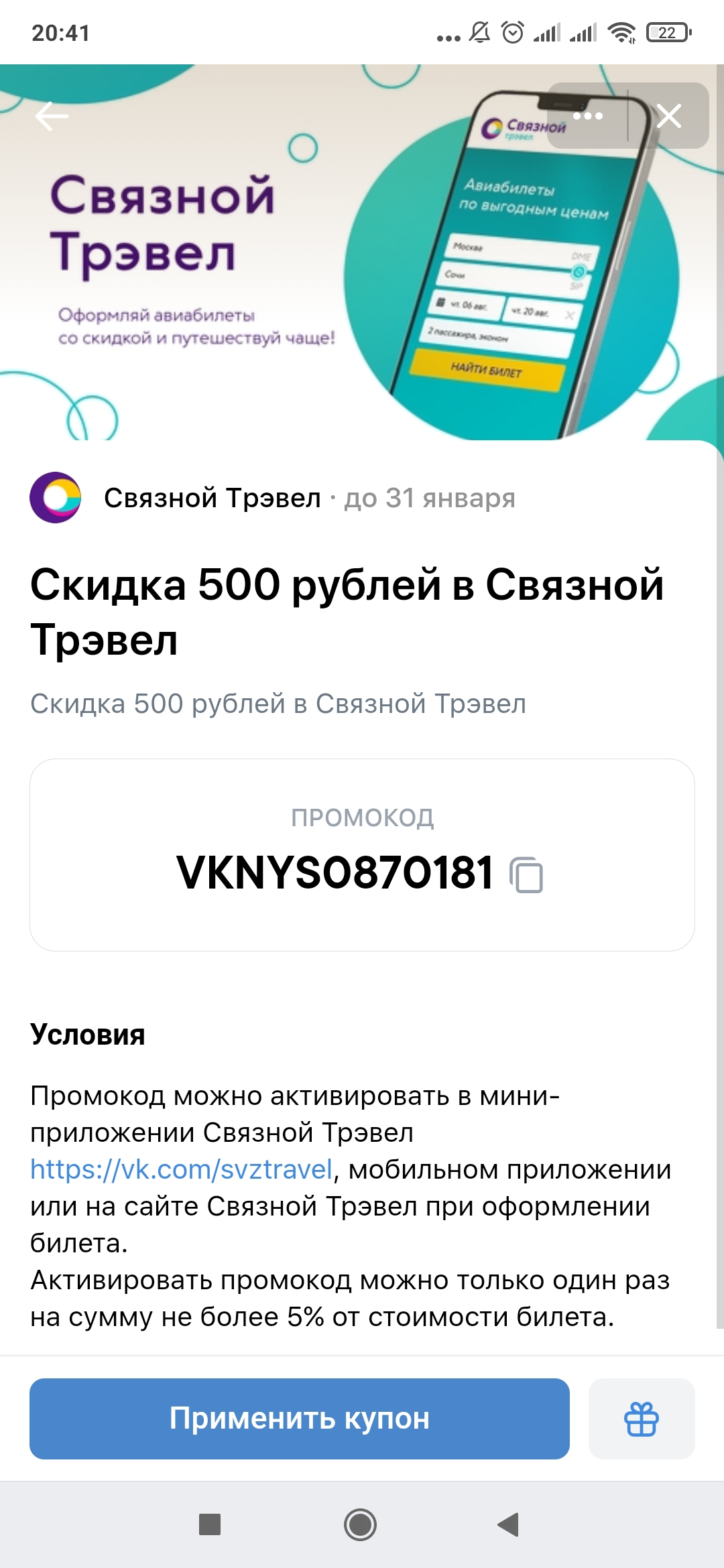Close the mini app with X
The image size is (724, 1568).
[x=668, y=116]
